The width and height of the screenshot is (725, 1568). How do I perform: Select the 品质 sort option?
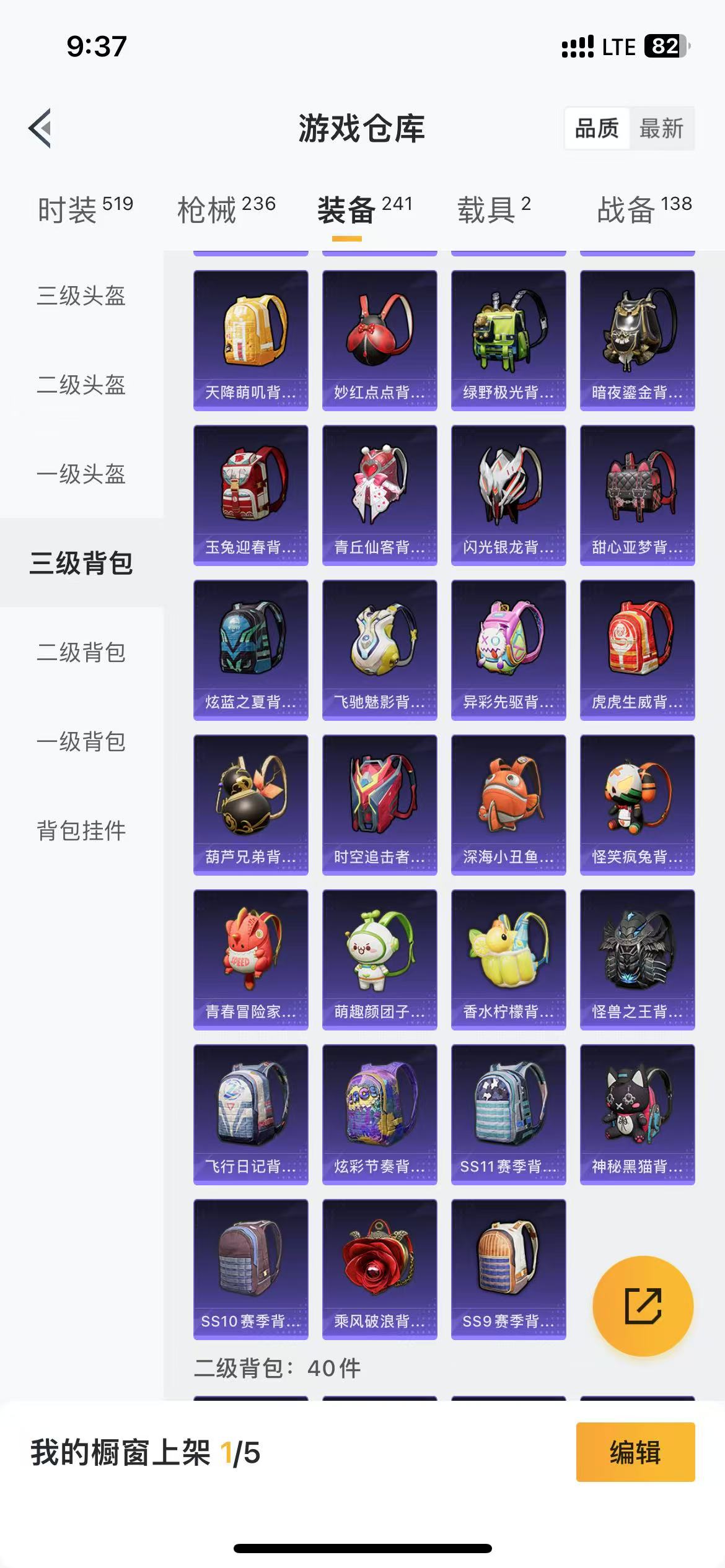pos(597,128)
